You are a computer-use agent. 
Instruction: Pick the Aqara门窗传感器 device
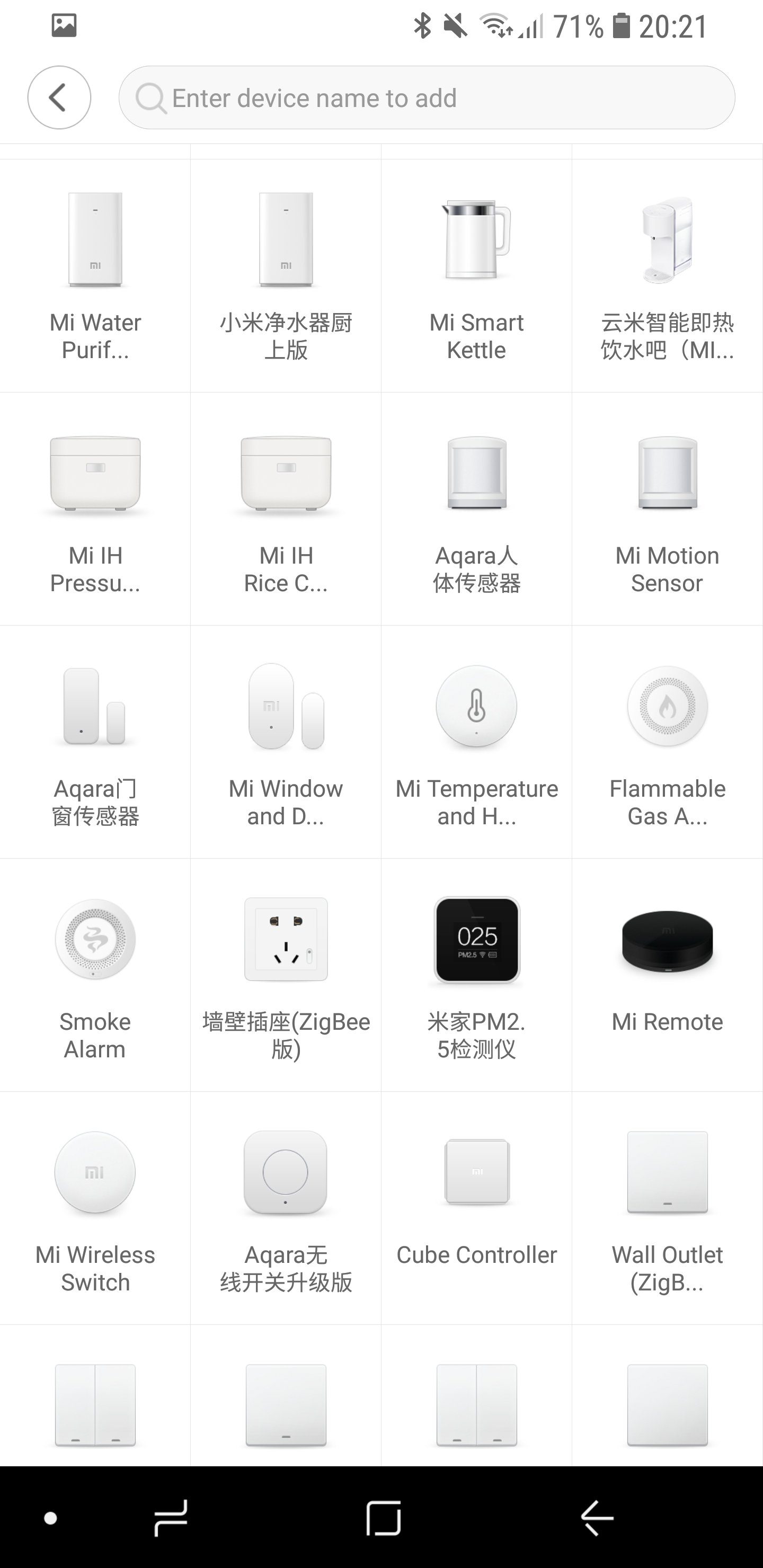point(95,742)
